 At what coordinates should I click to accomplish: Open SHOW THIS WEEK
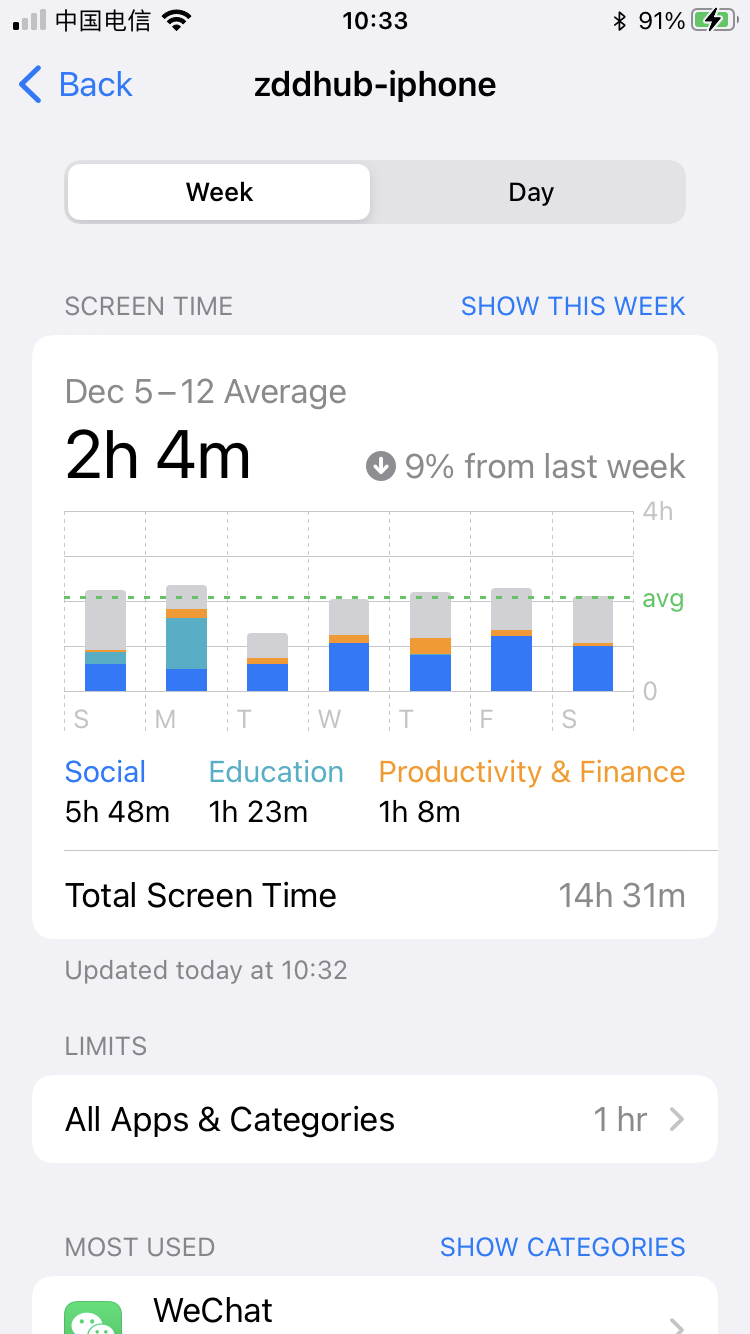[x=572, y=306]
